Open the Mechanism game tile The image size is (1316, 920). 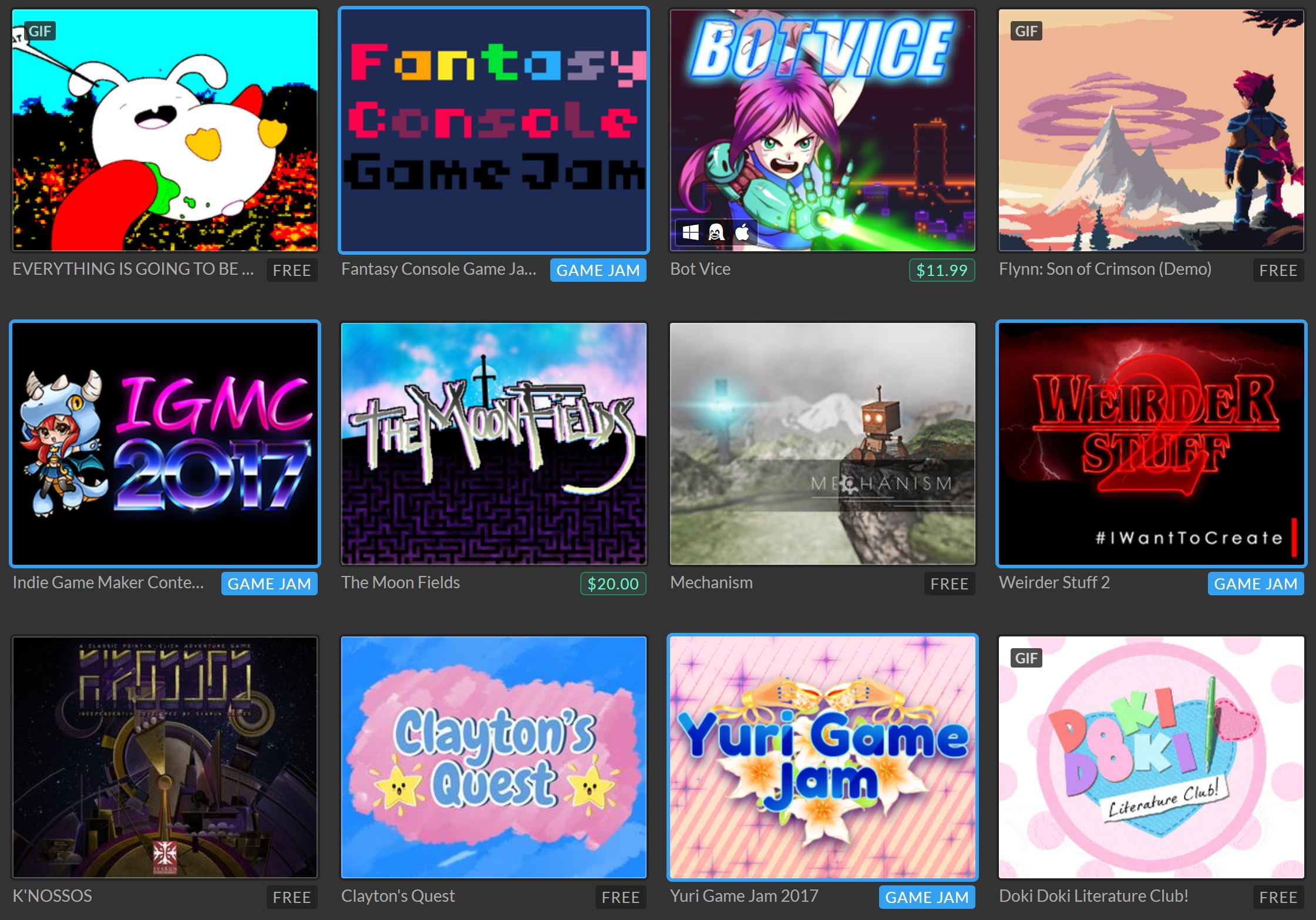tap(823, 444)
